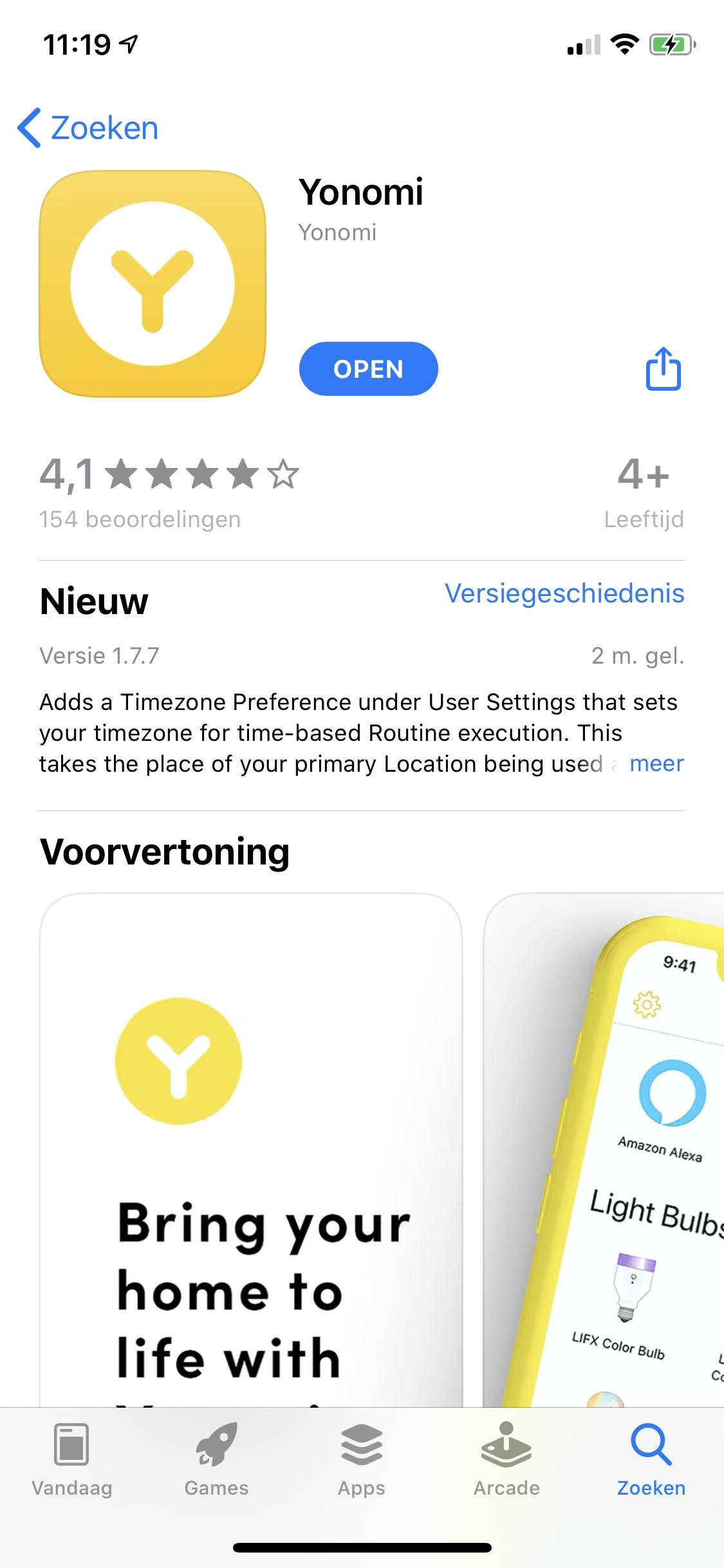The width and height of the screenshot is (724, 1568).
Task: Go back to Zoeken
Action: coord(88,128)
